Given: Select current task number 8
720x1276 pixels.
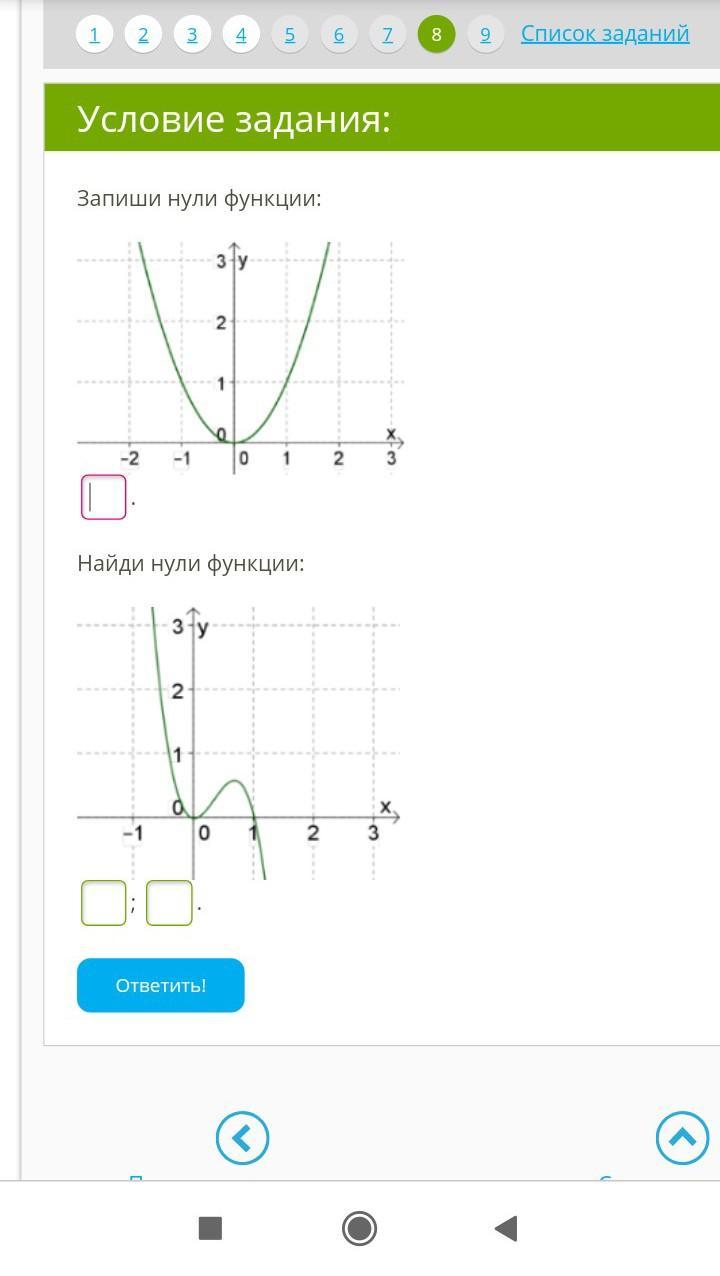Looking at the screenshot, I should point(436,35).
